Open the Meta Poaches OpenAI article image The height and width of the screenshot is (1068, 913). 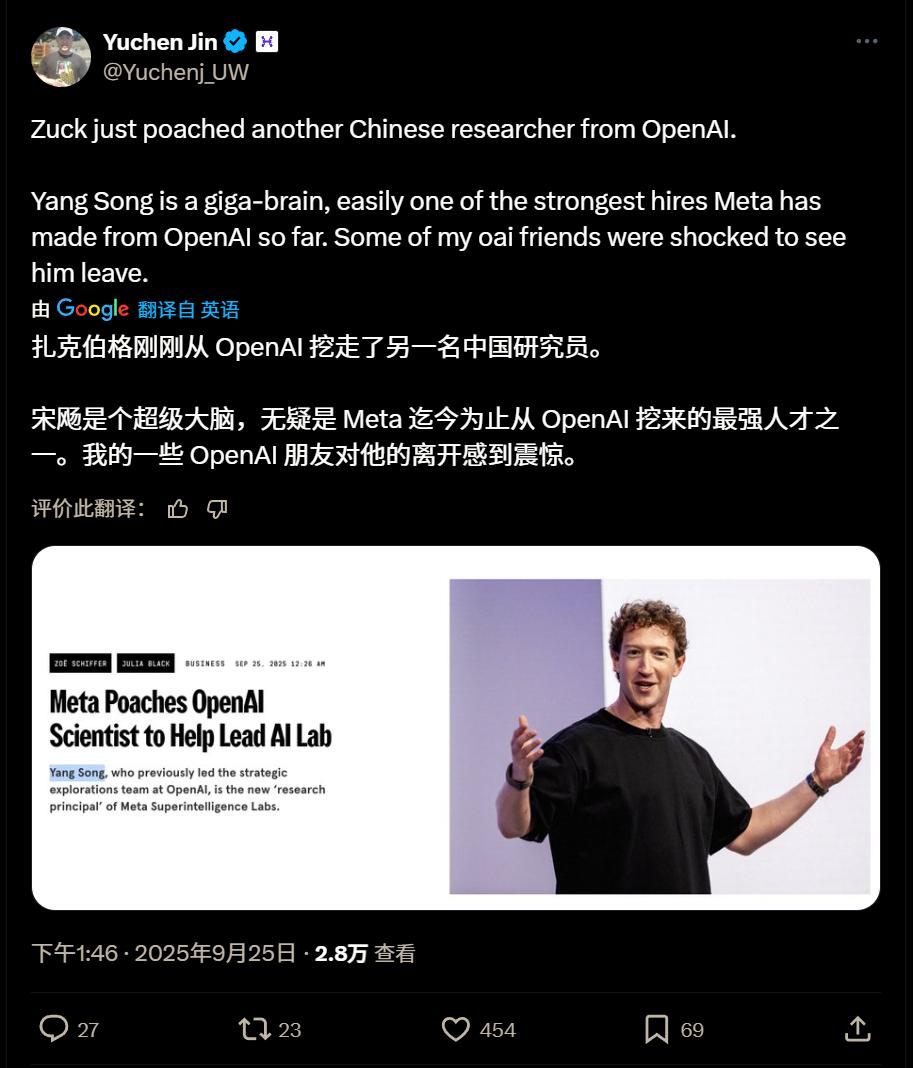click(456, 728)
